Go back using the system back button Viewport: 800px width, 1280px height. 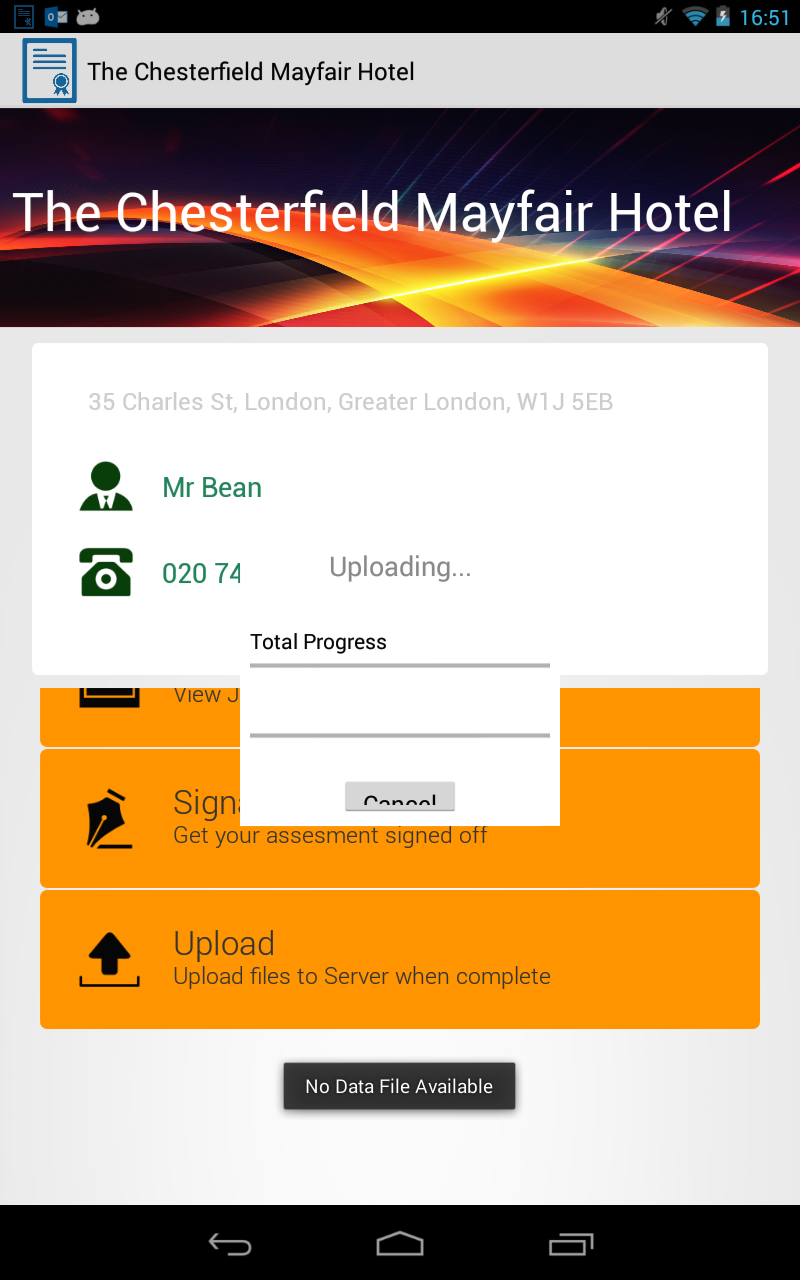(229, 1244)
